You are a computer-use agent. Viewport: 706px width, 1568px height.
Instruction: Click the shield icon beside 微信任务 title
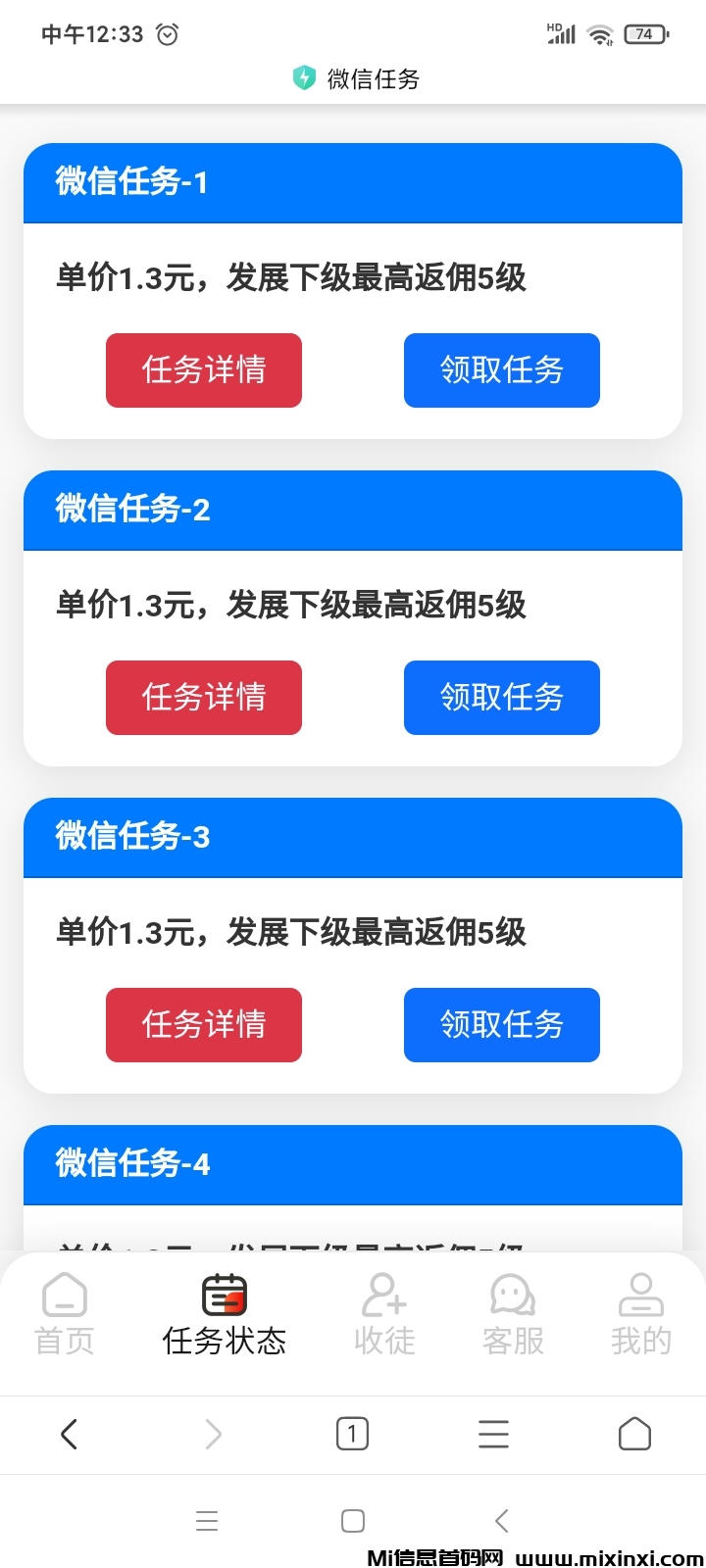coord(304,77)
